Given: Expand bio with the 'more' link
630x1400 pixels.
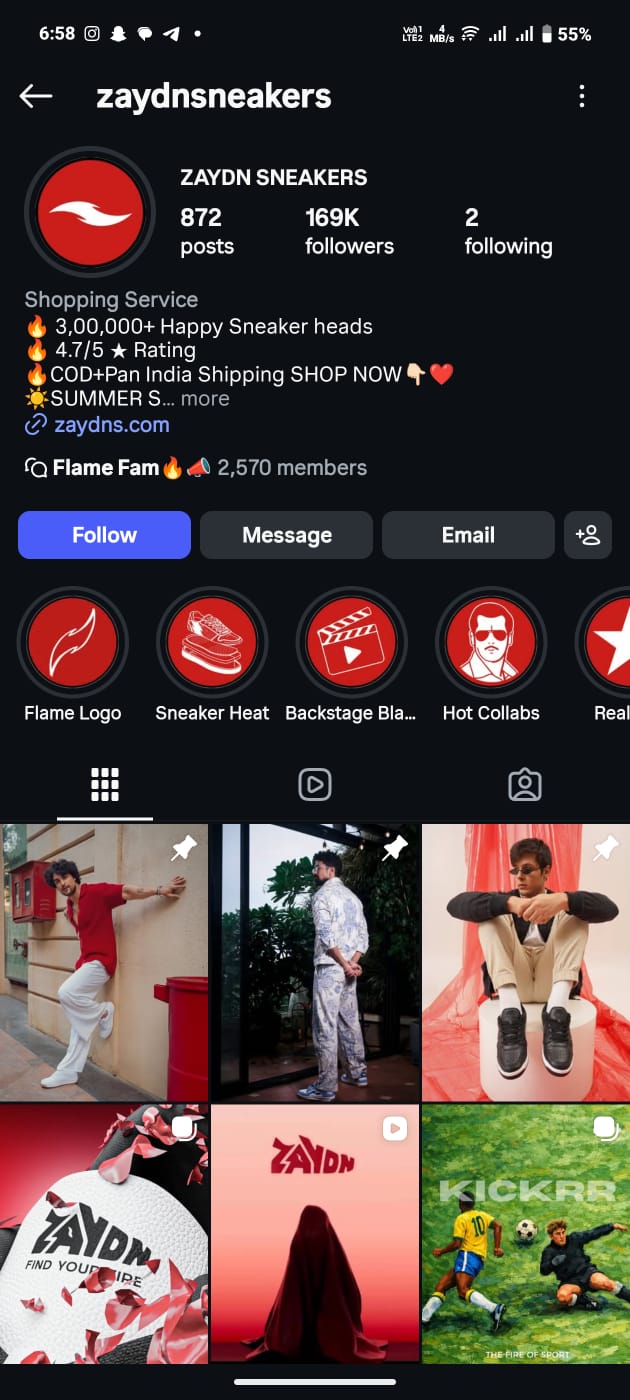Looking at the screenshot, I should 205,399.
